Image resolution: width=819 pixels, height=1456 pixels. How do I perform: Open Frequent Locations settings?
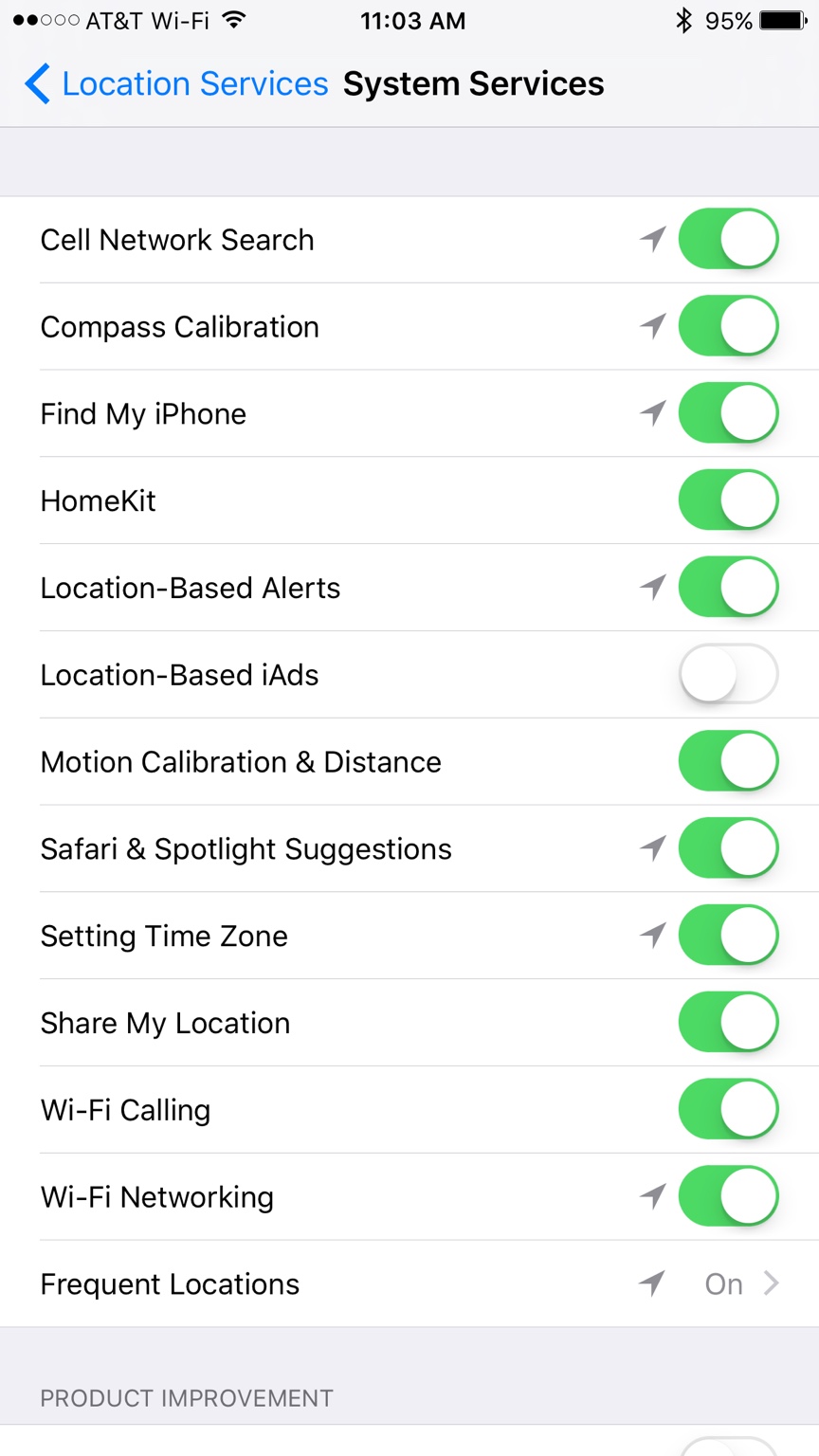pyautogui.click(x=409, y=1284)
